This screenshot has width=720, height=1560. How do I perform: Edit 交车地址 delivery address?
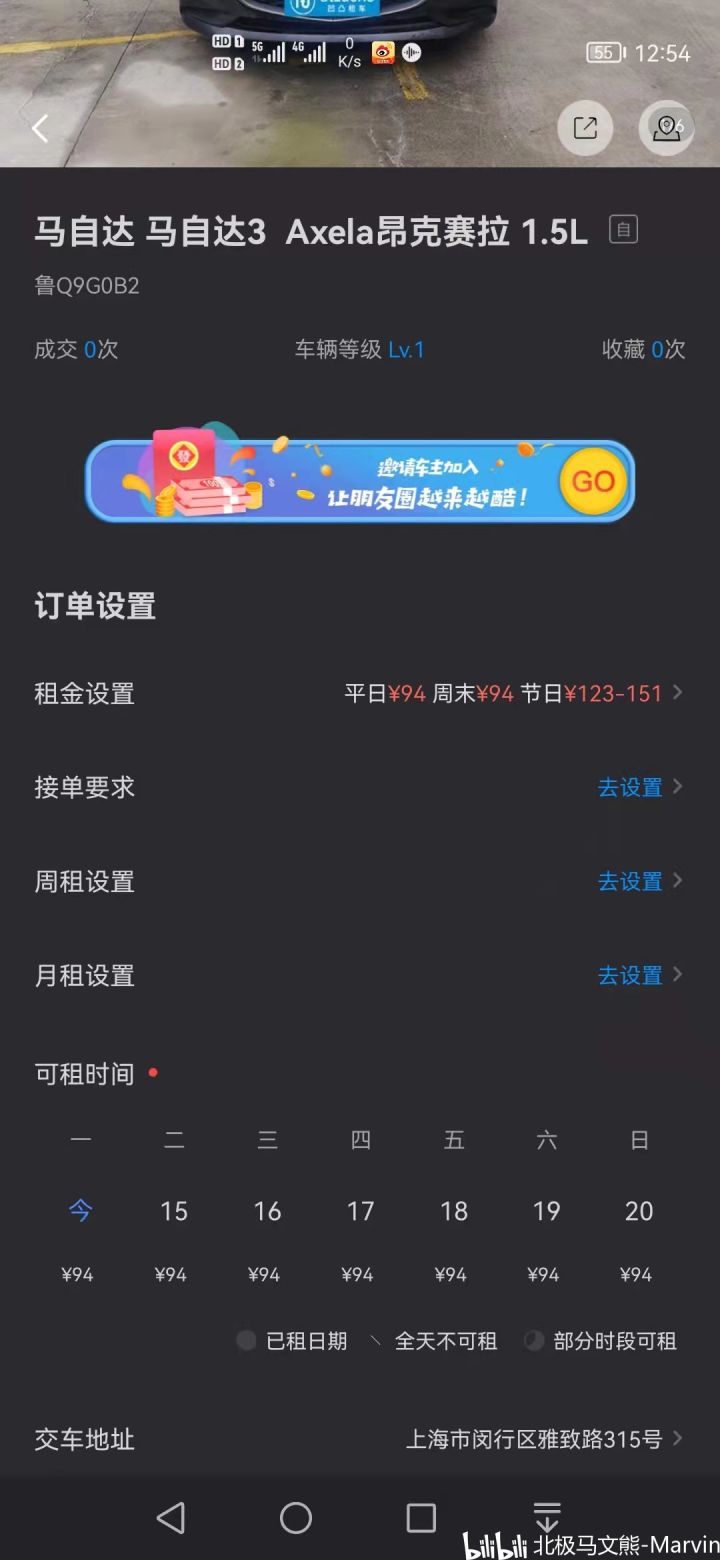pos(360,1439)
